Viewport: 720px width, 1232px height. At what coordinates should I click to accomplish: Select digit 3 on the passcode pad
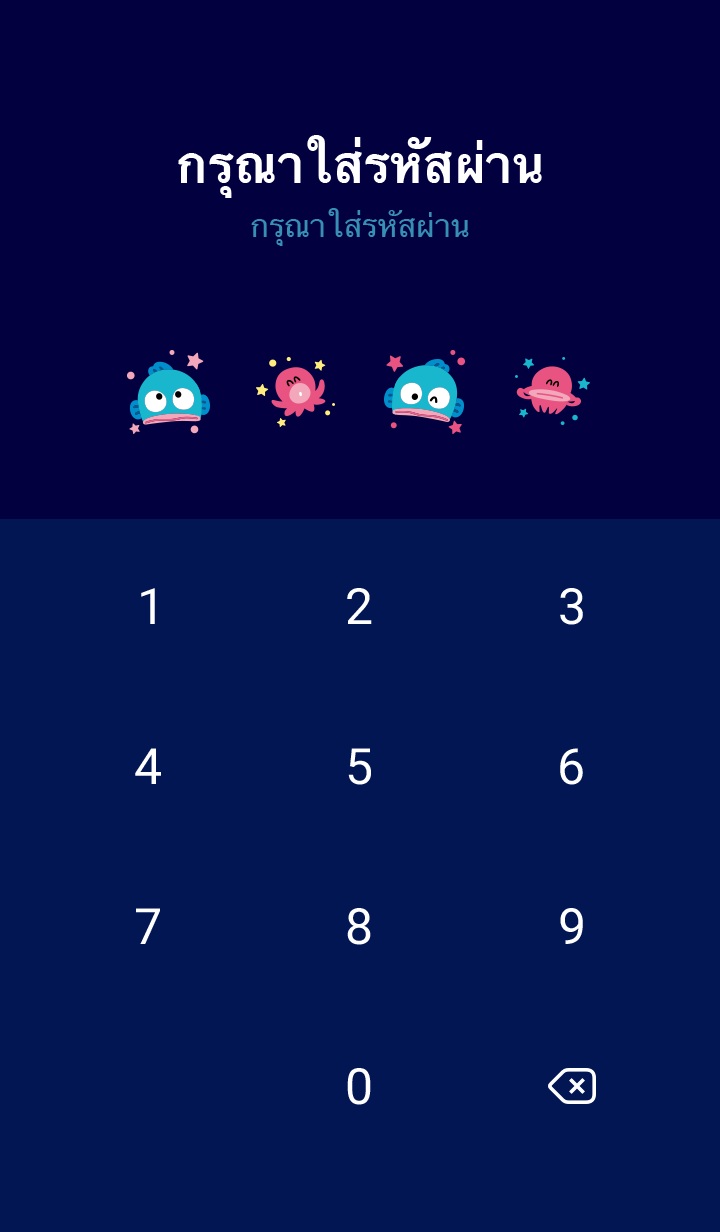click(x=571, y=607)
